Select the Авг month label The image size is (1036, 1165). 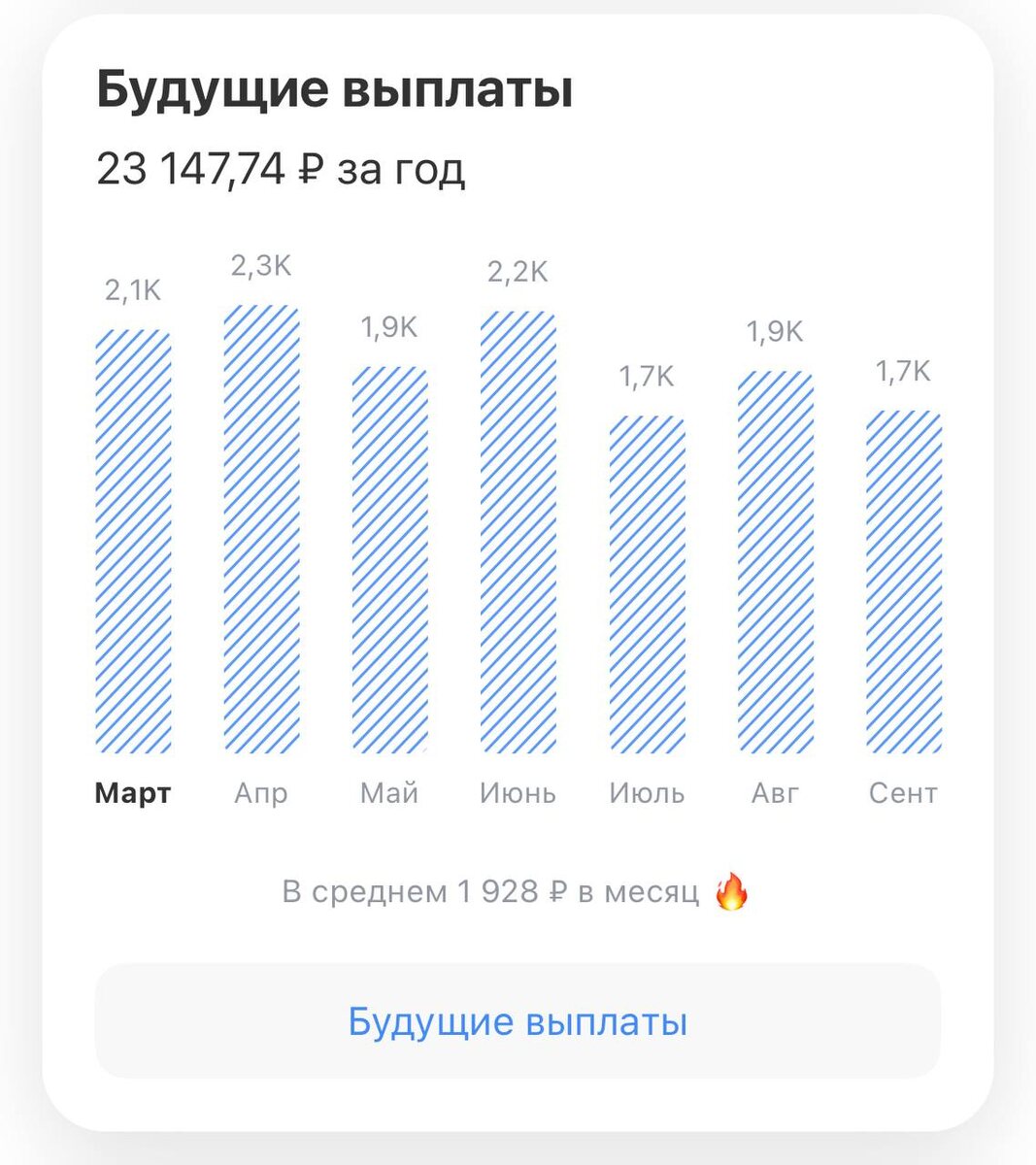(x=774, y=793)
